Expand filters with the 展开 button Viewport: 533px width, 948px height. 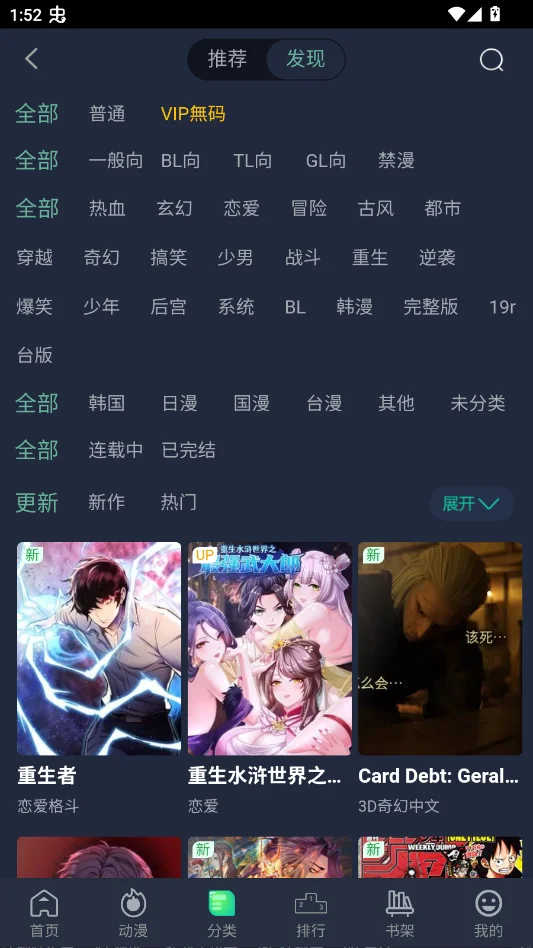(471, 504)
